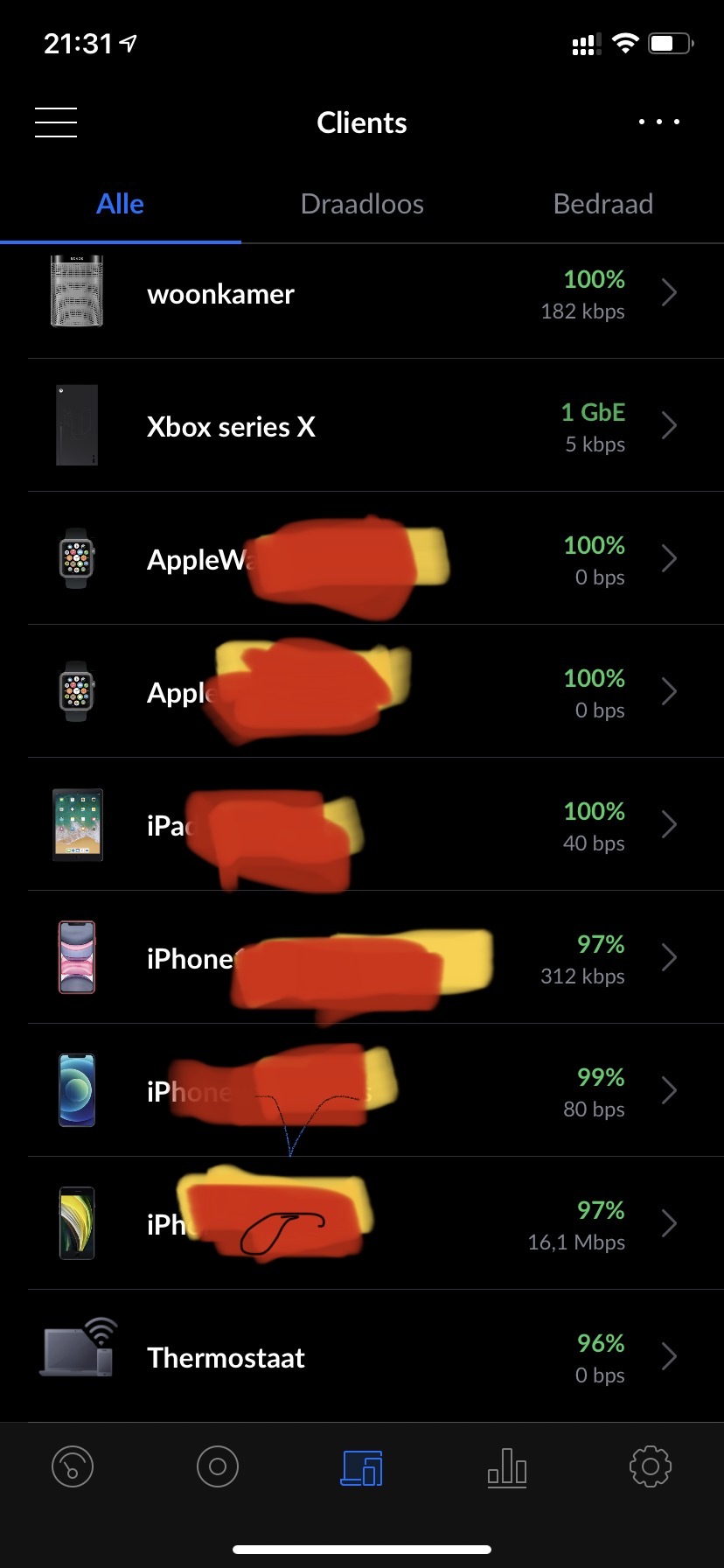Open the woonkamer client details
The image size is (724, 1568).
coord(362,294)
